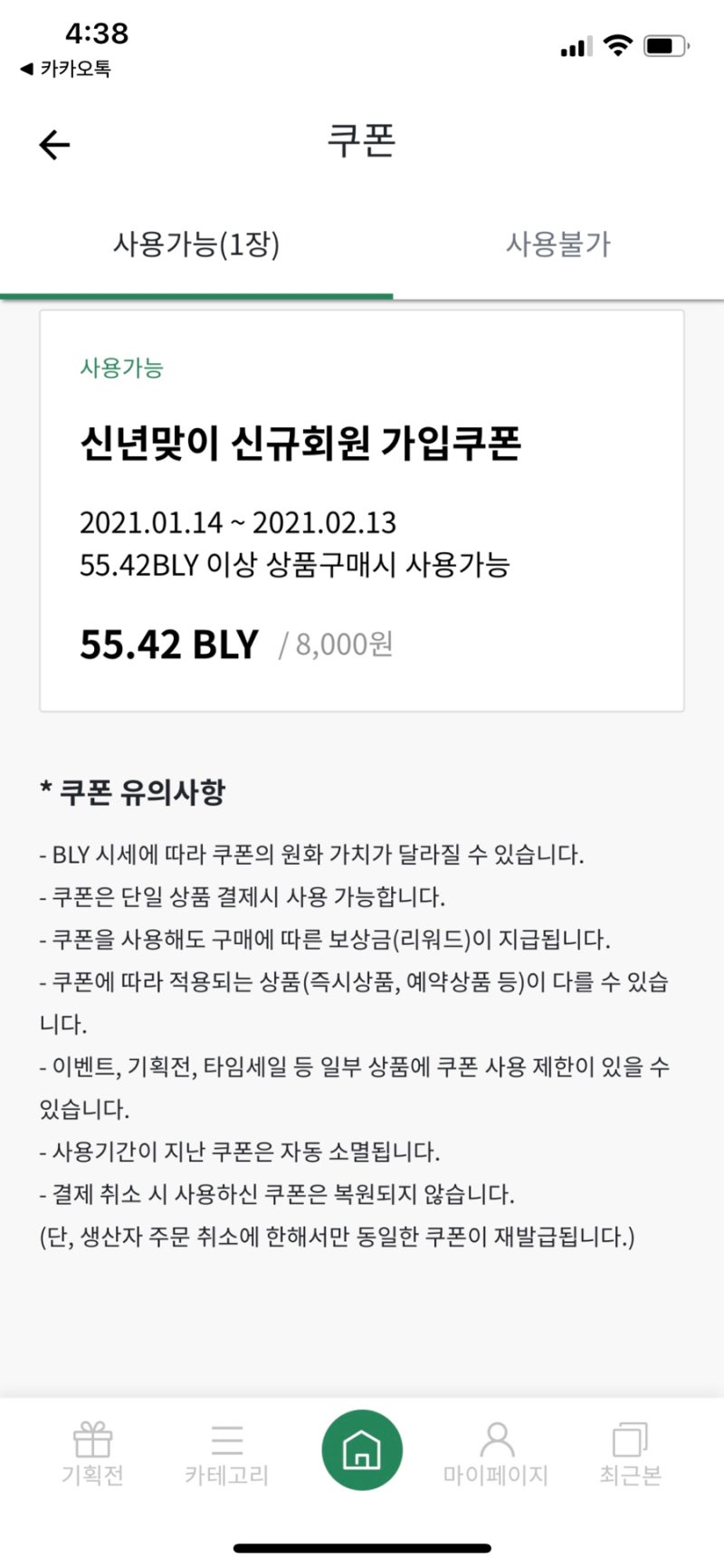This screenshot has width=724, height=1568.
Task: Switch to the 사용불가 tab
Action: (x=558, y=244)
